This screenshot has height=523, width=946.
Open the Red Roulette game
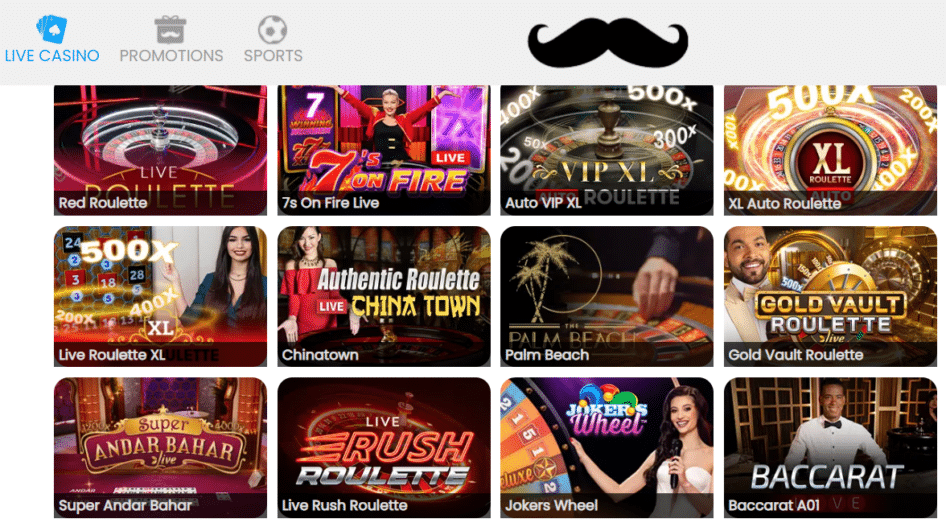(160, 150)
